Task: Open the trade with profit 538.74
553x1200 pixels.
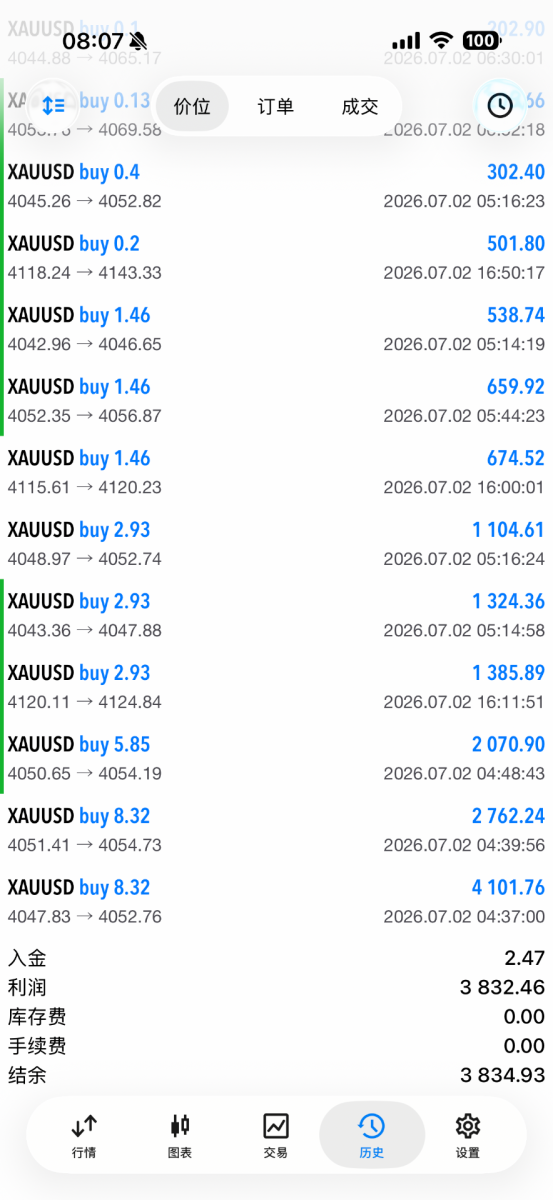Action: 276,329
